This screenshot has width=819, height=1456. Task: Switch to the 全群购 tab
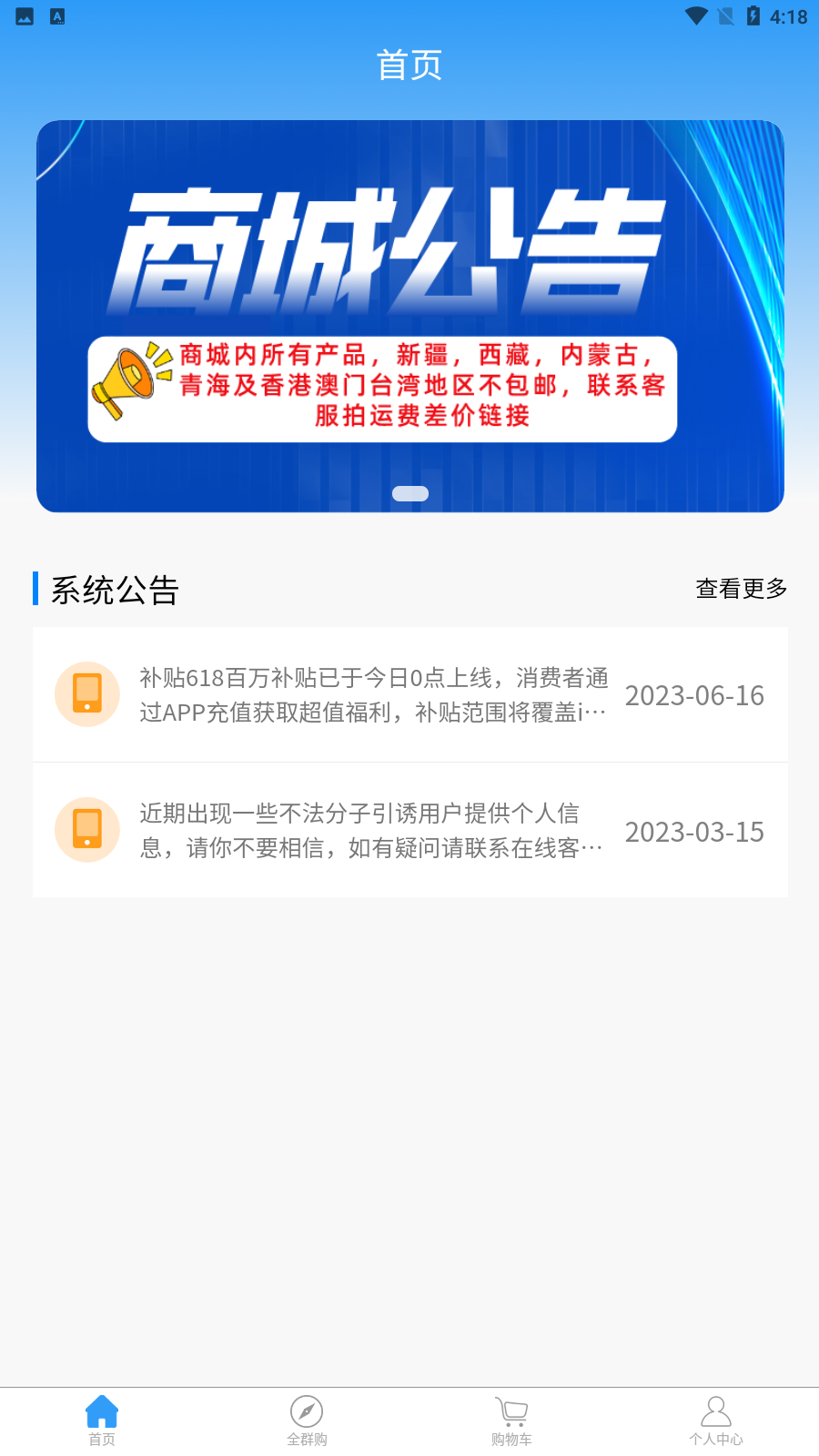coord(307,1421)
